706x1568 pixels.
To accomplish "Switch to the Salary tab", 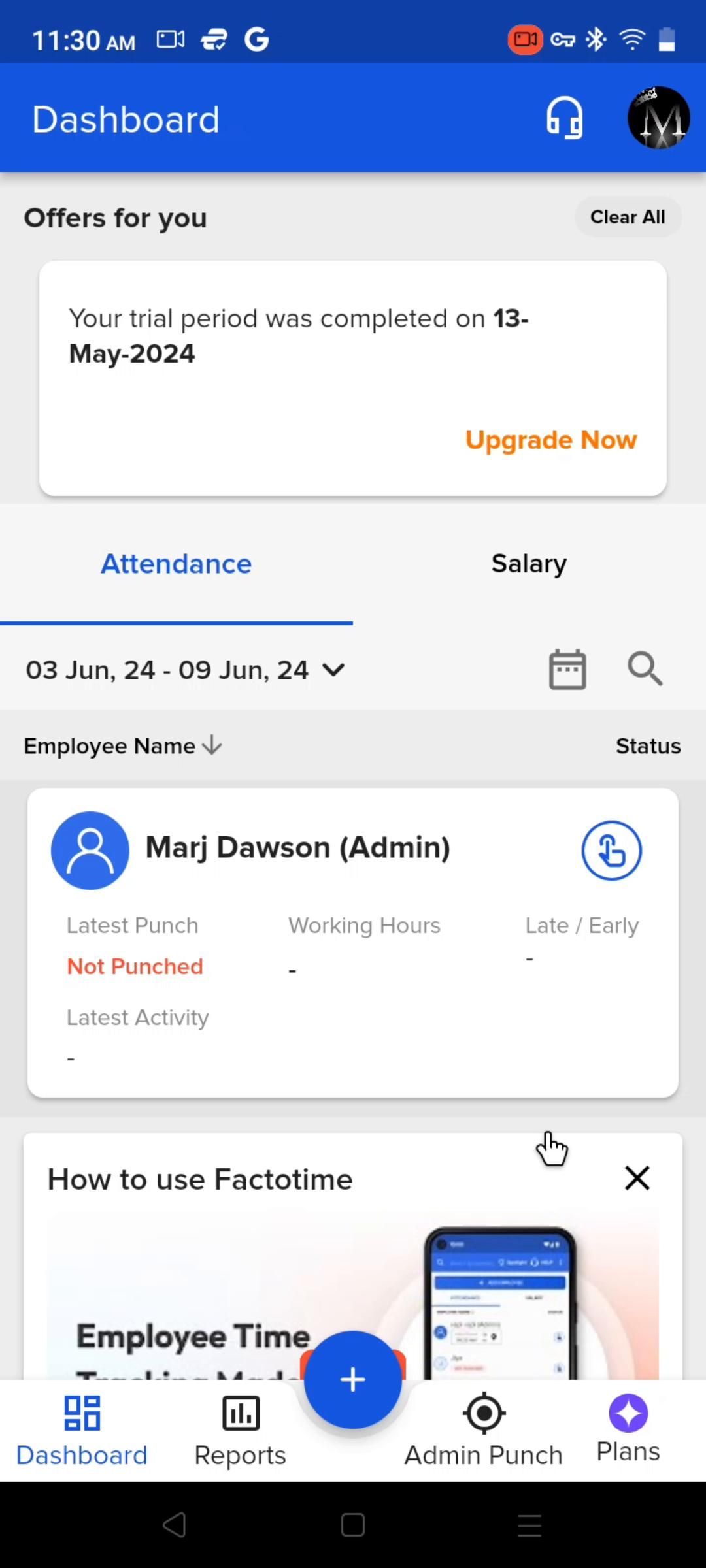I will tap(529, 564).
